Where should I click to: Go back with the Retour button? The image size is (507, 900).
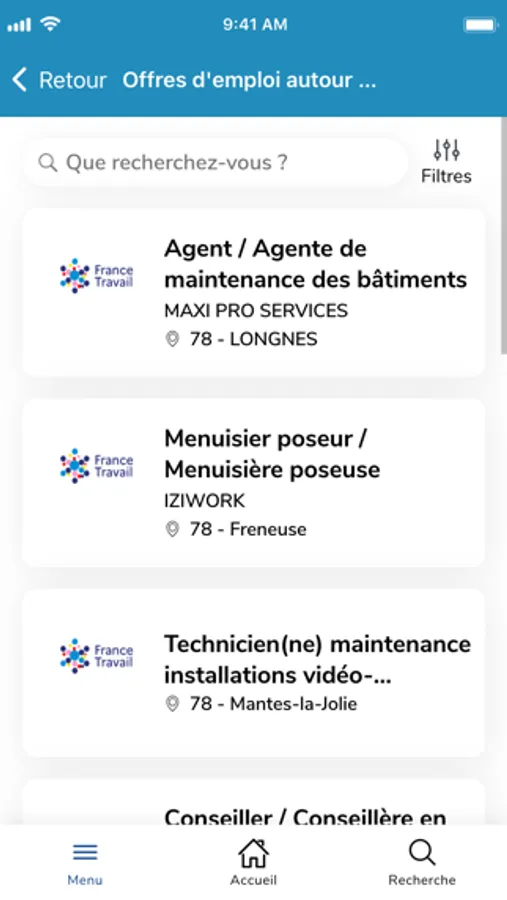coord(59,80)
